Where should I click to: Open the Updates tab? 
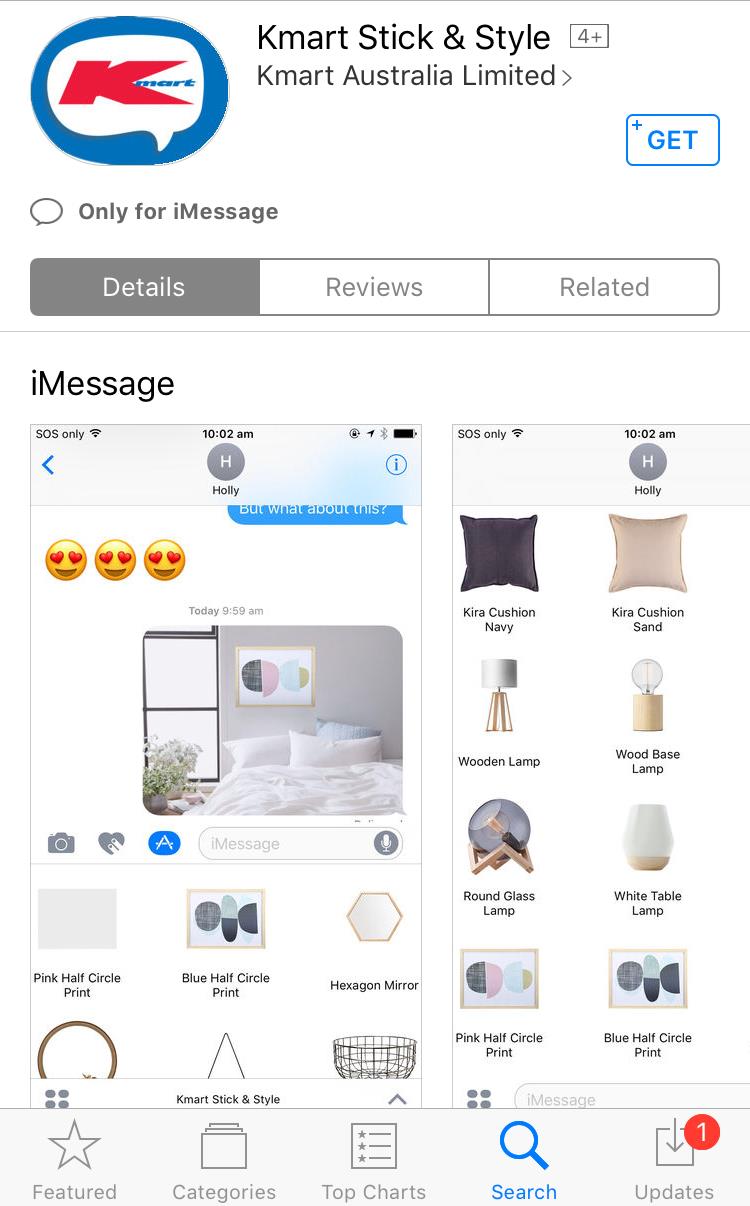[674, 1160]
